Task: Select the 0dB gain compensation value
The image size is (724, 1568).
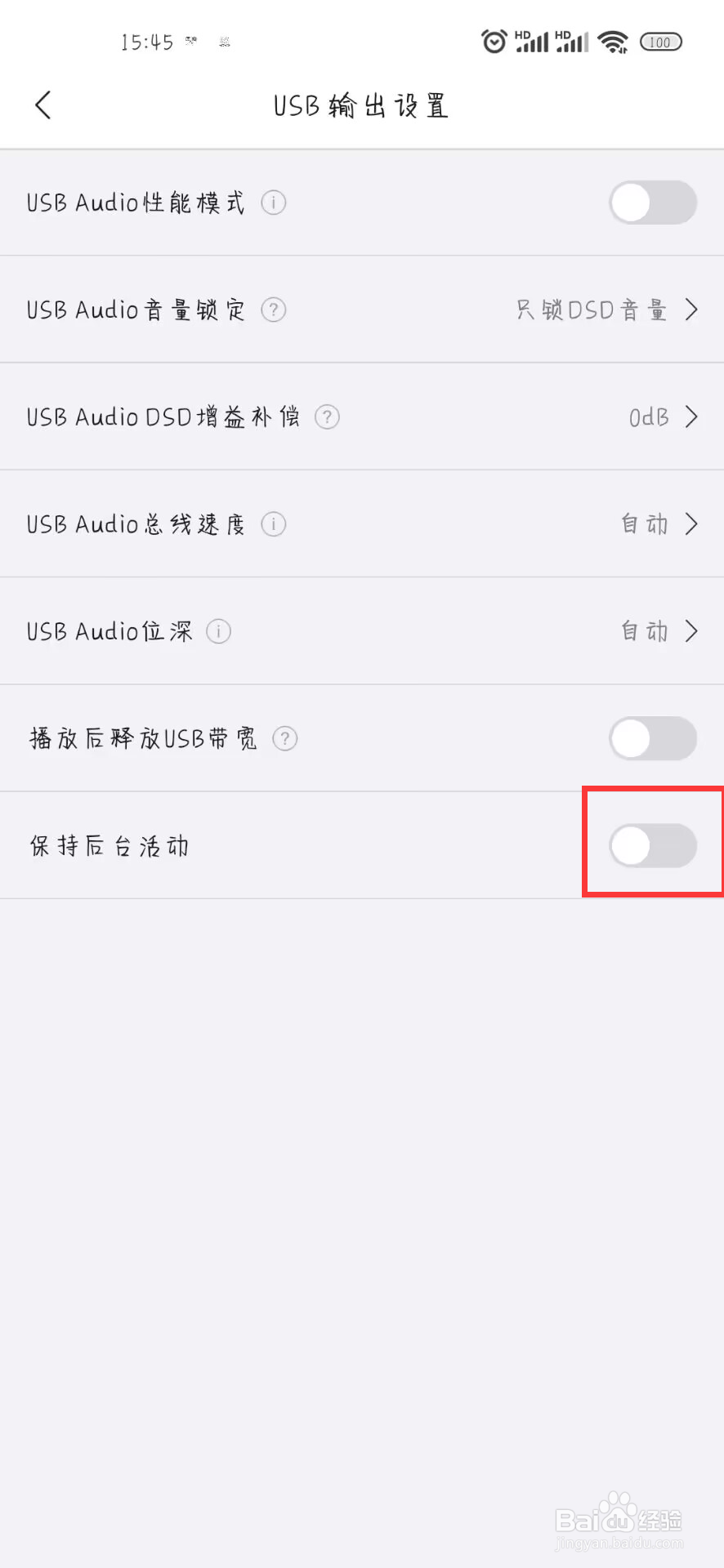Action: click(x=648, y=416)
